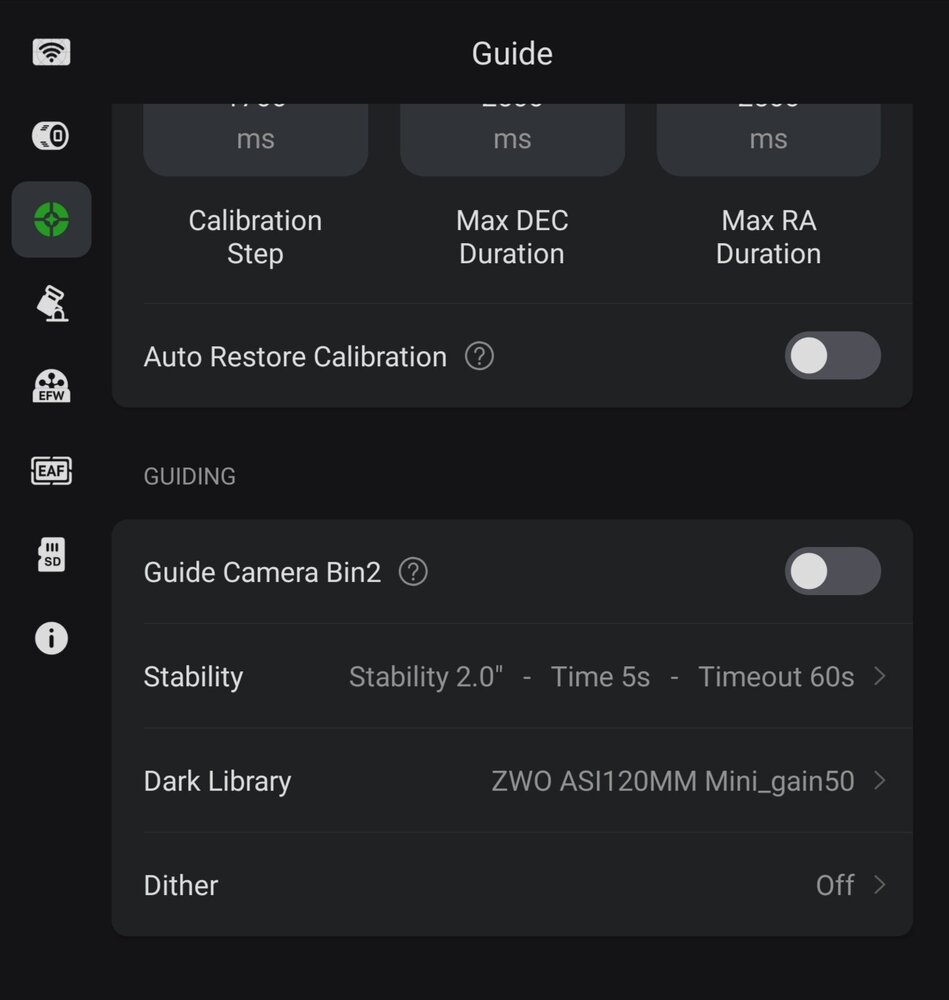Click the Auto Restore Calibration help icon
949x1000 pixels.
(x=479, y=356)
